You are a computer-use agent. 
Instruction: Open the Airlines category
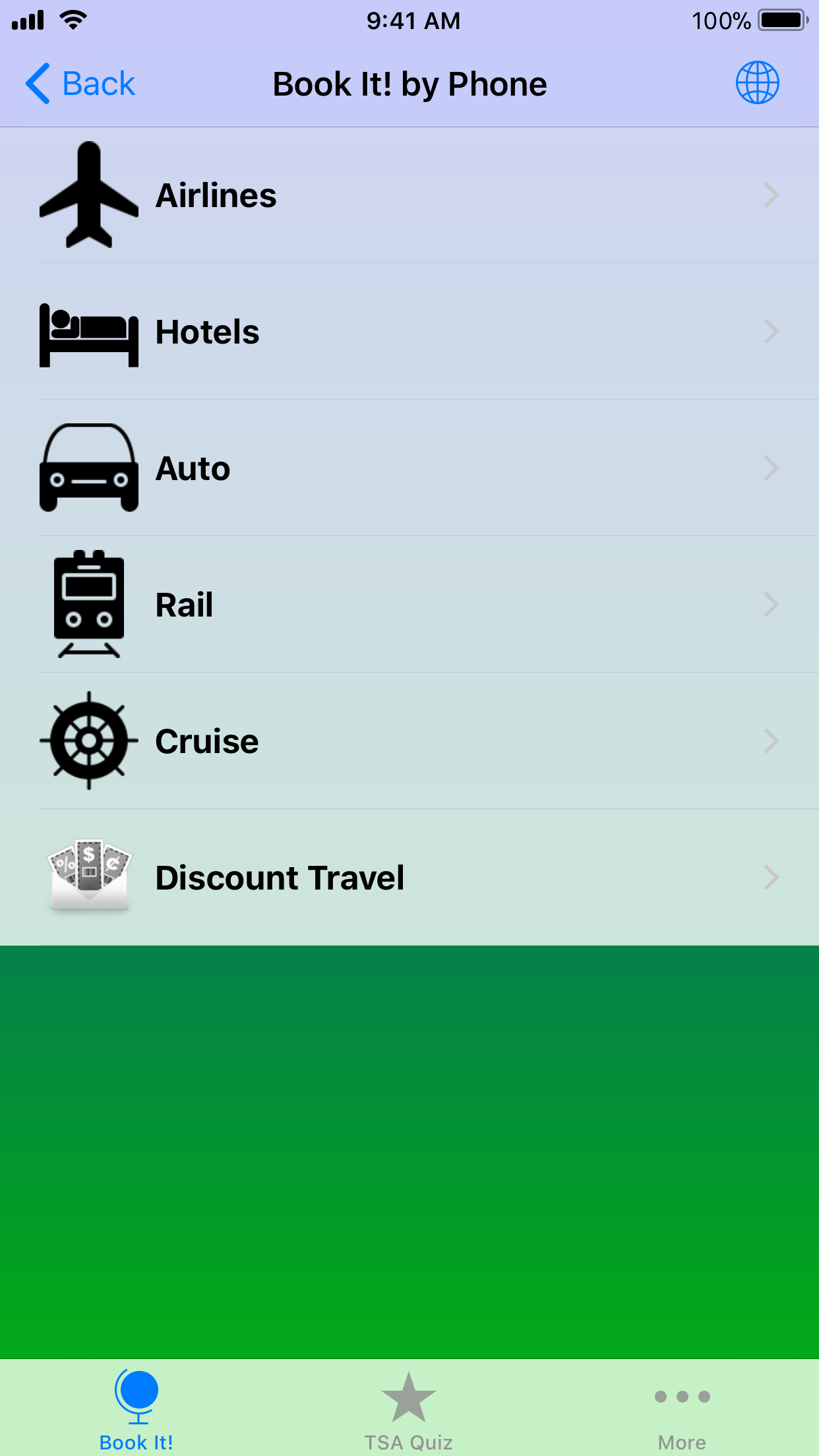(x=409, y=195)
